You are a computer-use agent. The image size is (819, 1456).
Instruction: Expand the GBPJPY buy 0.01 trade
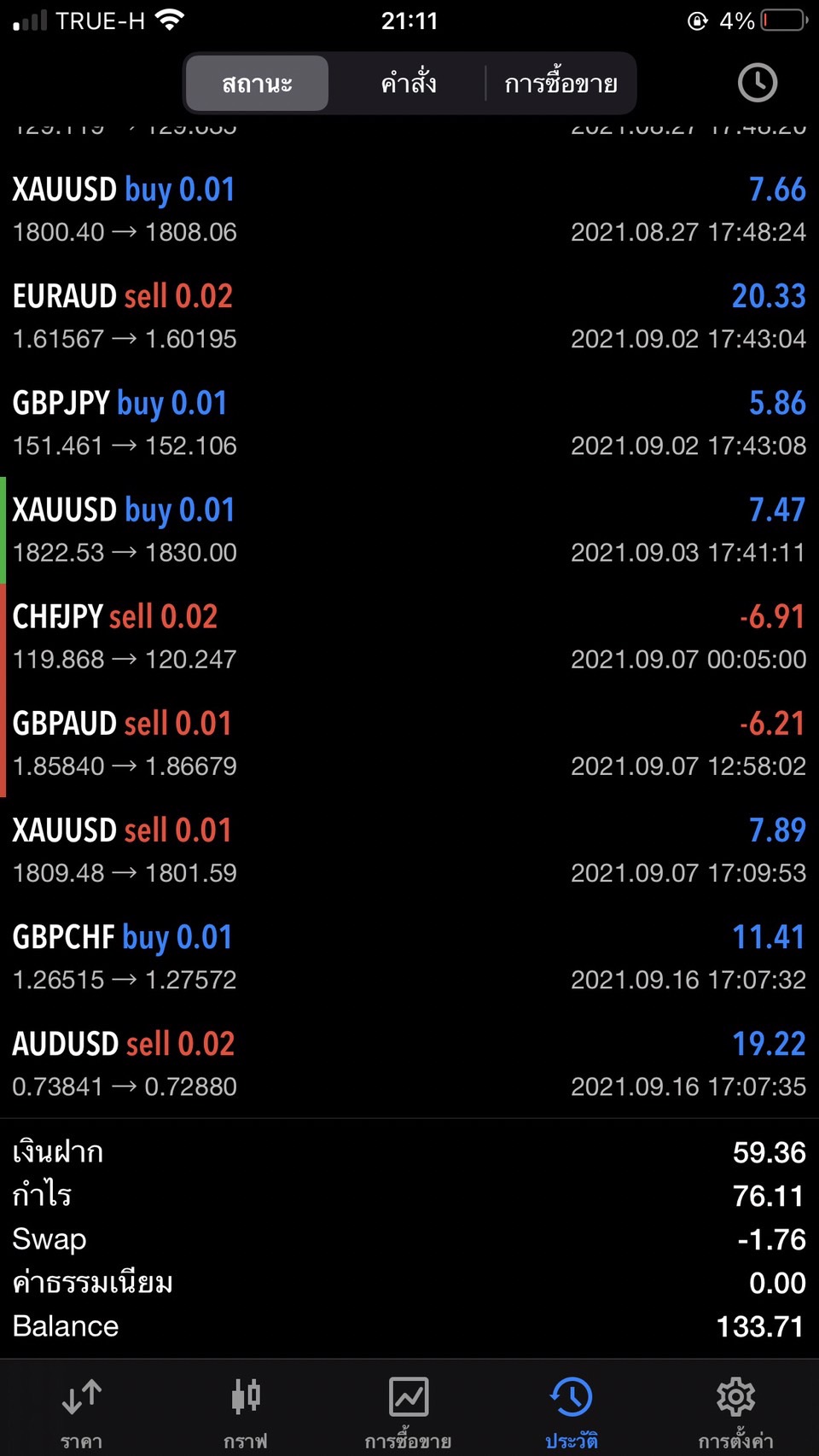pyautogui.click(x=409, y=423)
